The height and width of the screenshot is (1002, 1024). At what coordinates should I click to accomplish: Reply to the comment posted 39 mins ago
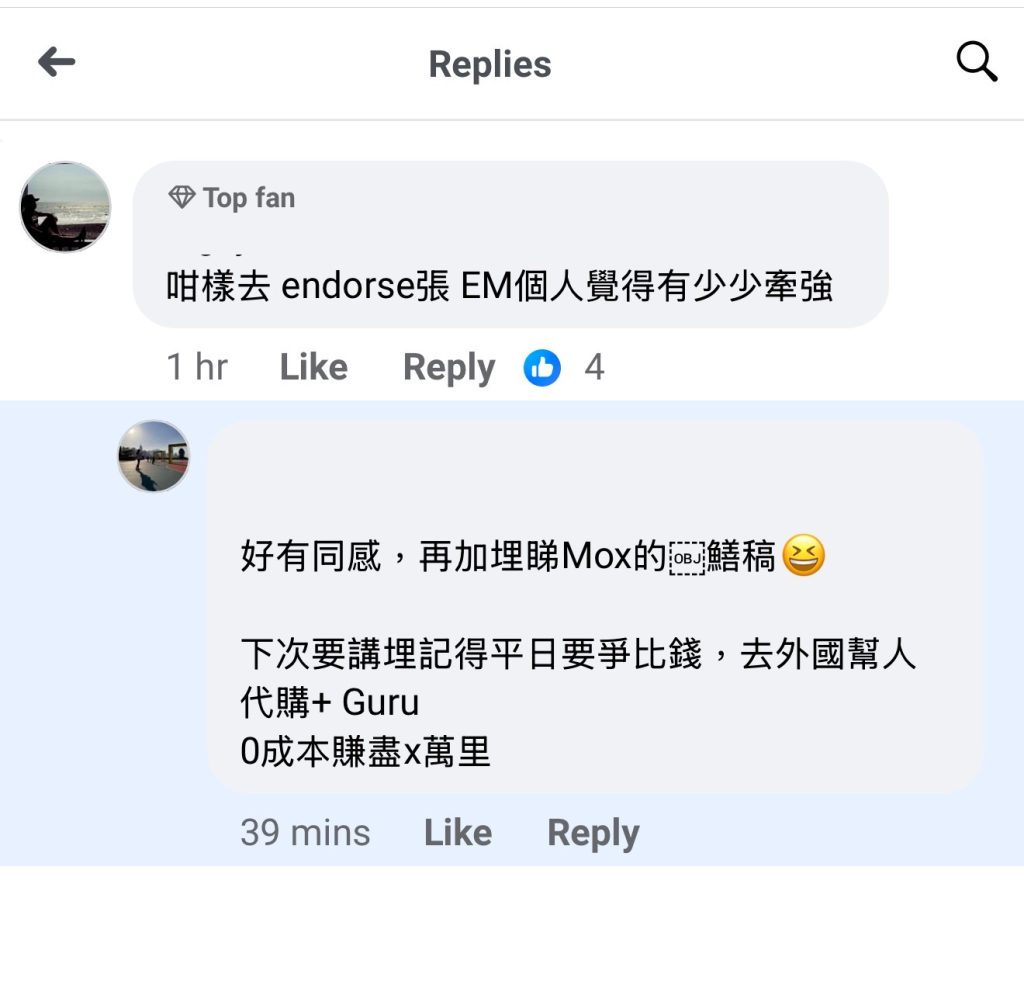(592, 833)
